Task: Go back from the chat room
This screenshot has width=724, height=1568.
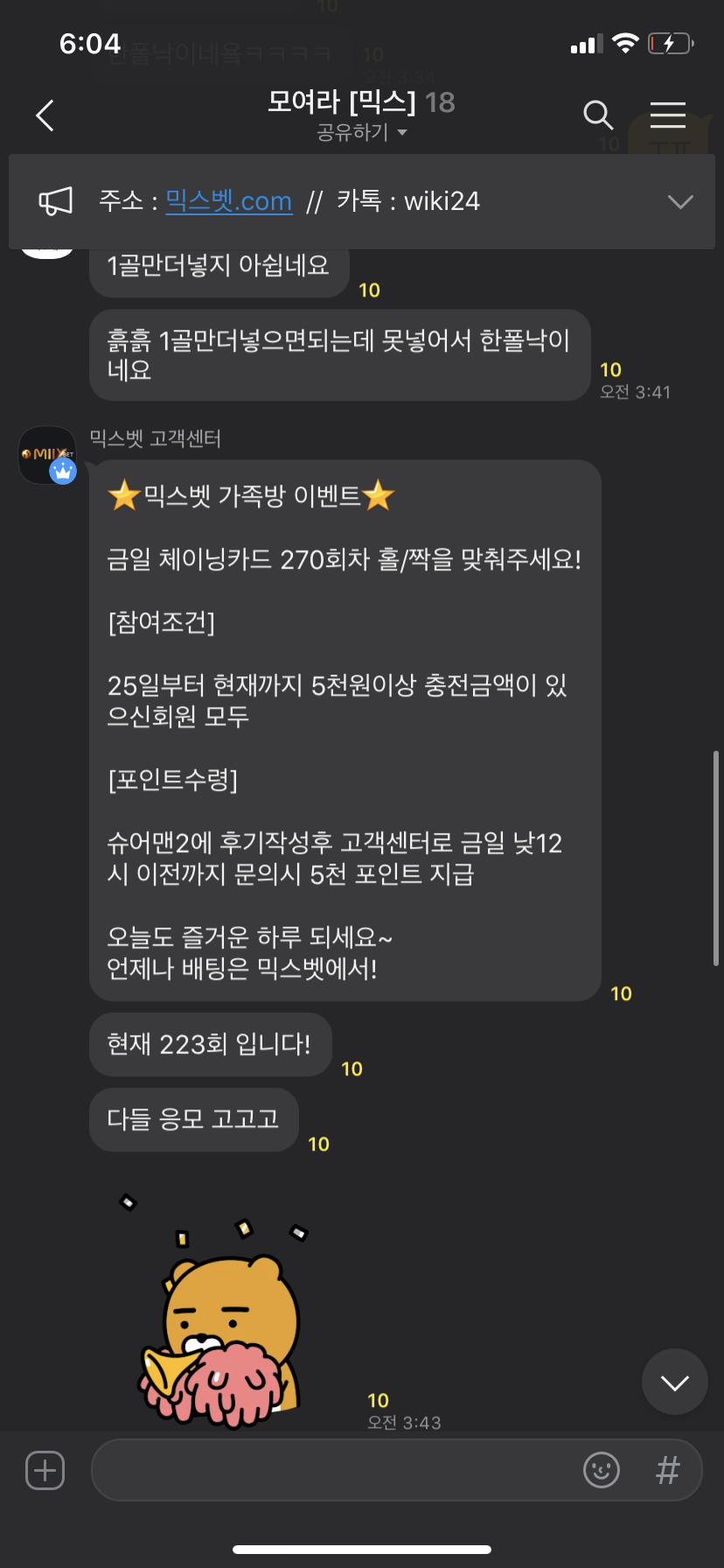Action: pos(45,115)
